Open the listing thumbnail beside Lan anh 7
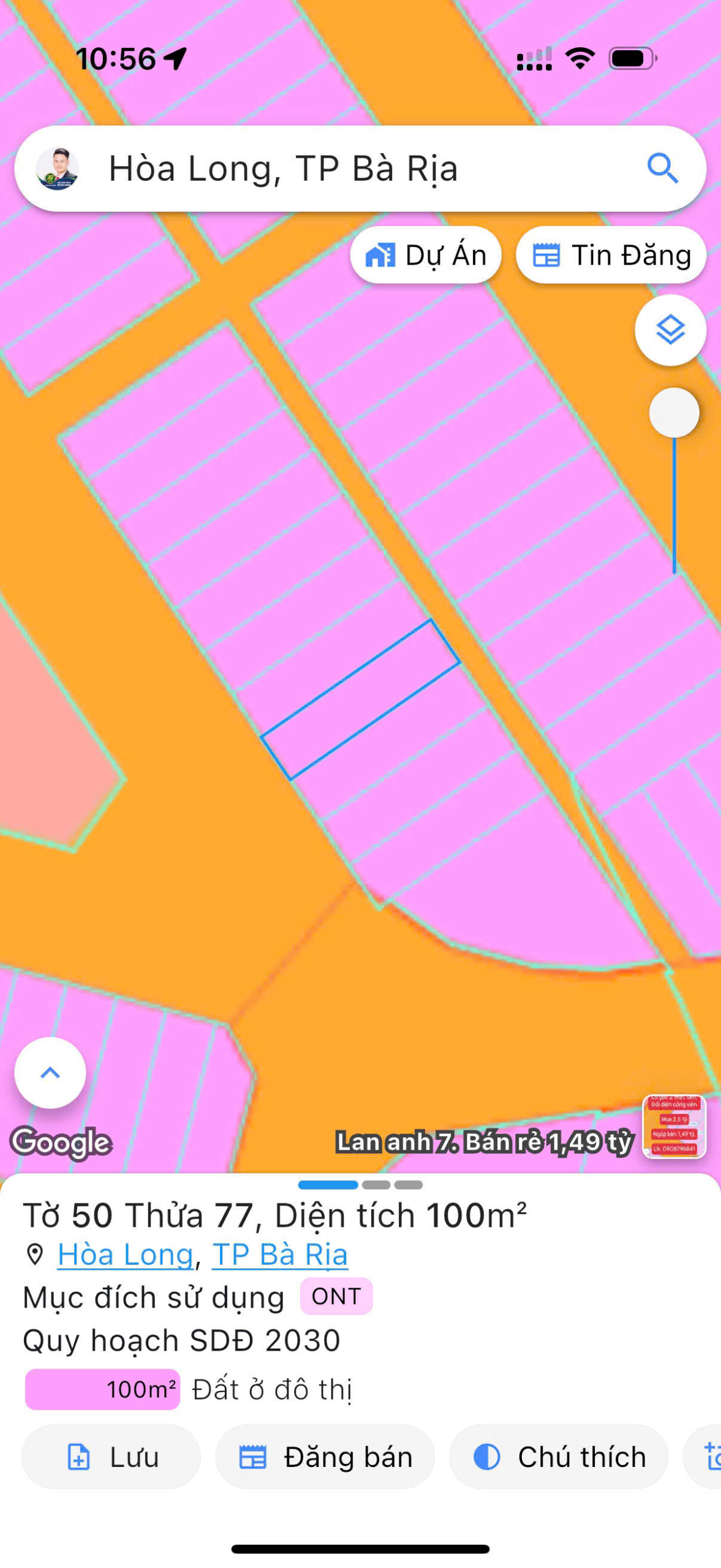This screenshot has width=721, height=1568. point(674,1126)
